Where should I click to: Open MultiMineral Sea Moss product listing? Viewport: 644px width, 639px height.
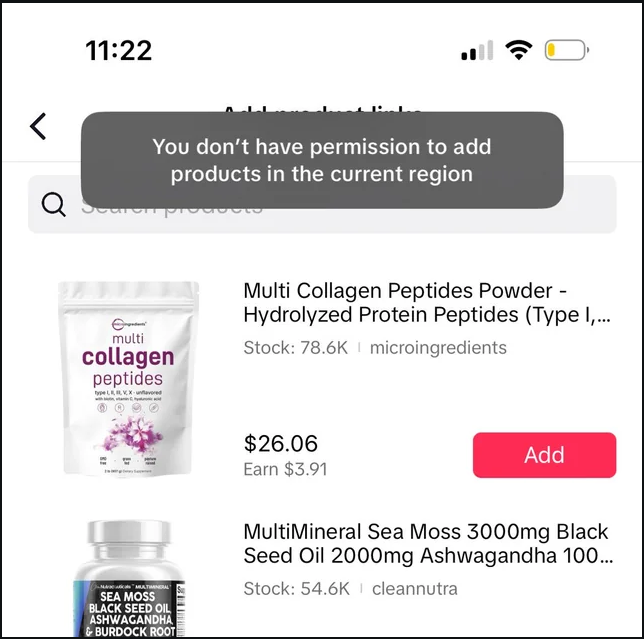426,544
